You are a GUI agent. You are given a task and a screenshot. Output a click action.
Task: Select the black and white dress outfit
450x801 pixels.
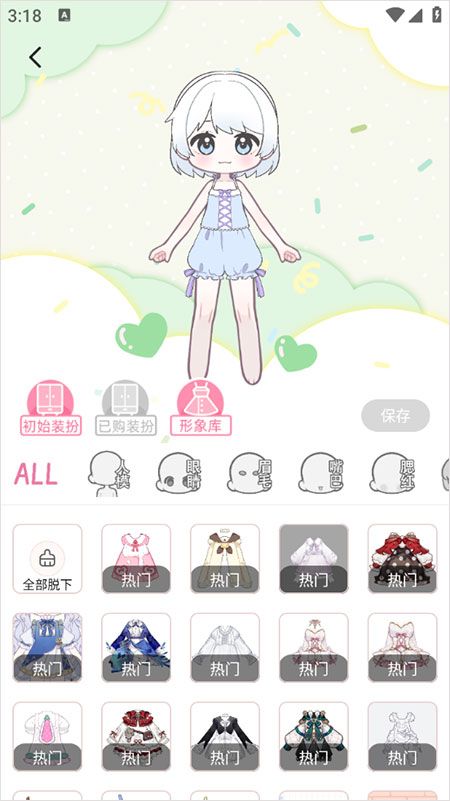point(225,737)
